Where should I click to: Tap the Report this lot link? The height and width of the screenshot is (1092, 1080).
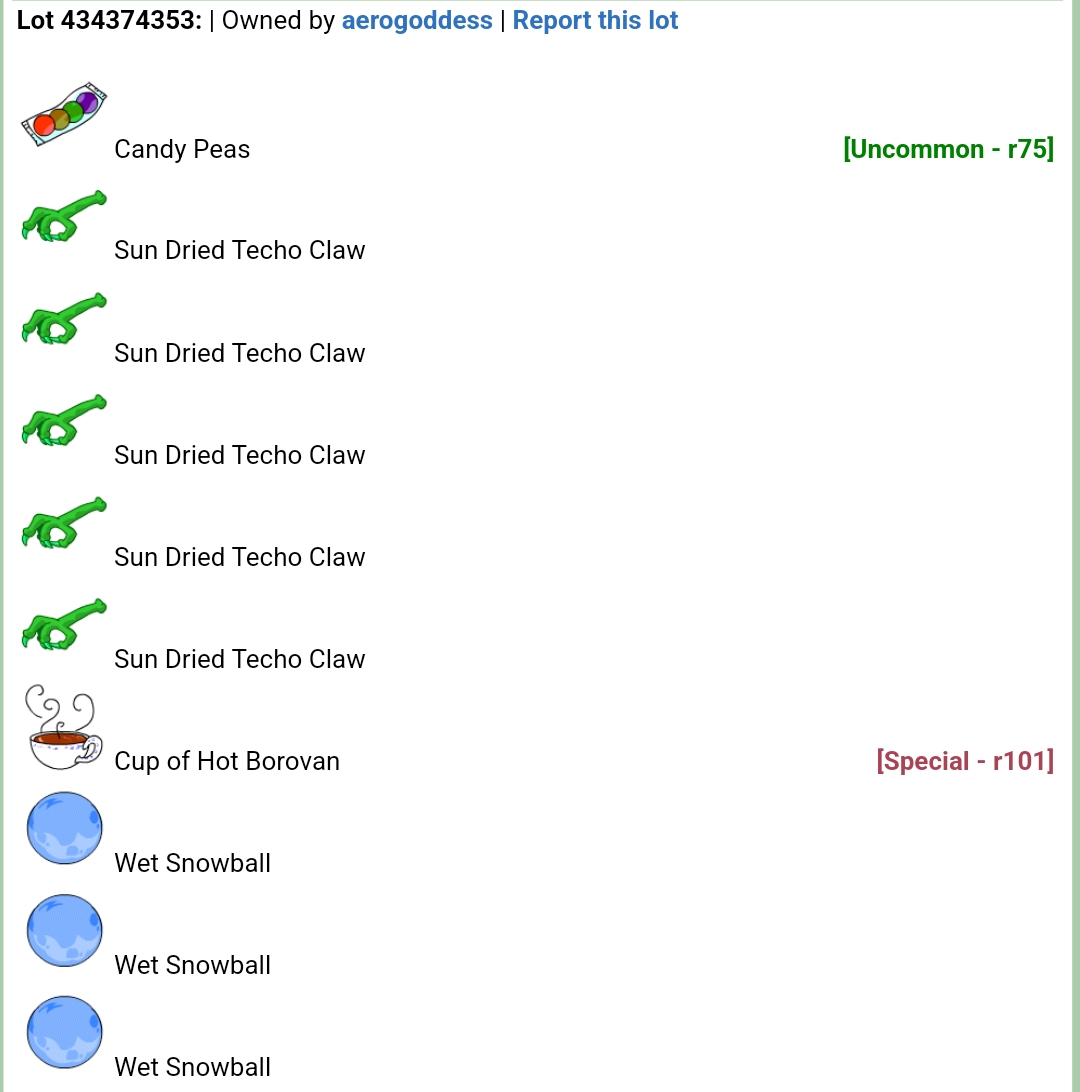point(595,21)
